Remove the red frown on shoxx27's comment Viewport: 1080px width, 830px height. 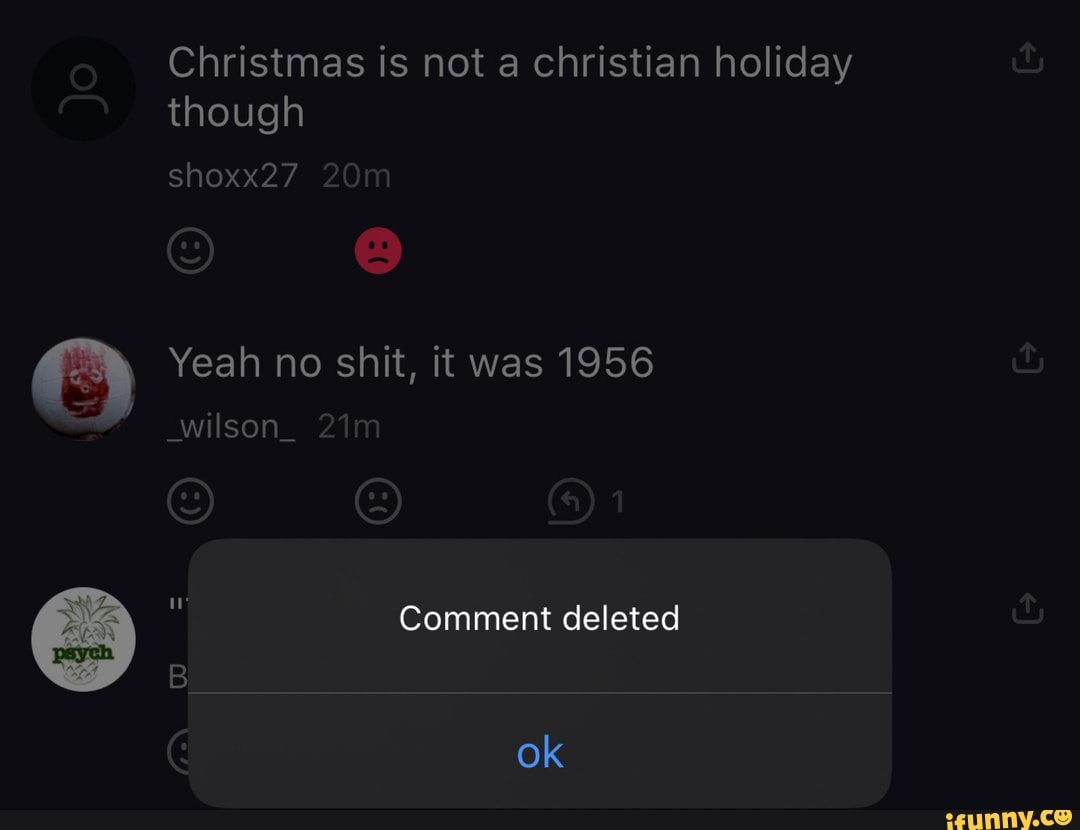378,250
